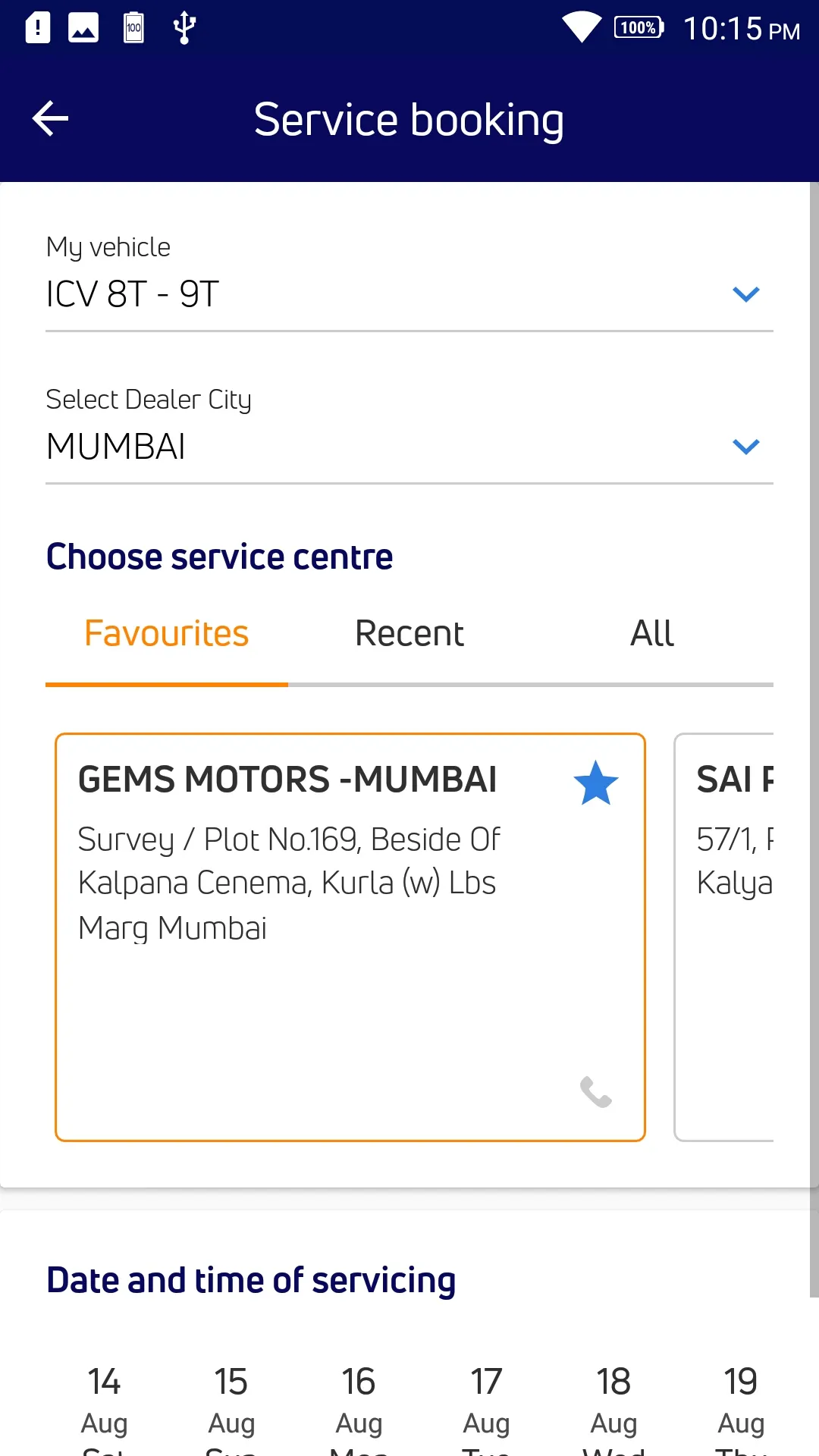Screen dimensions: 819x1456
Task: Tap the phone icon on GEMS MOTORS card
Action: coord(596,1092)
